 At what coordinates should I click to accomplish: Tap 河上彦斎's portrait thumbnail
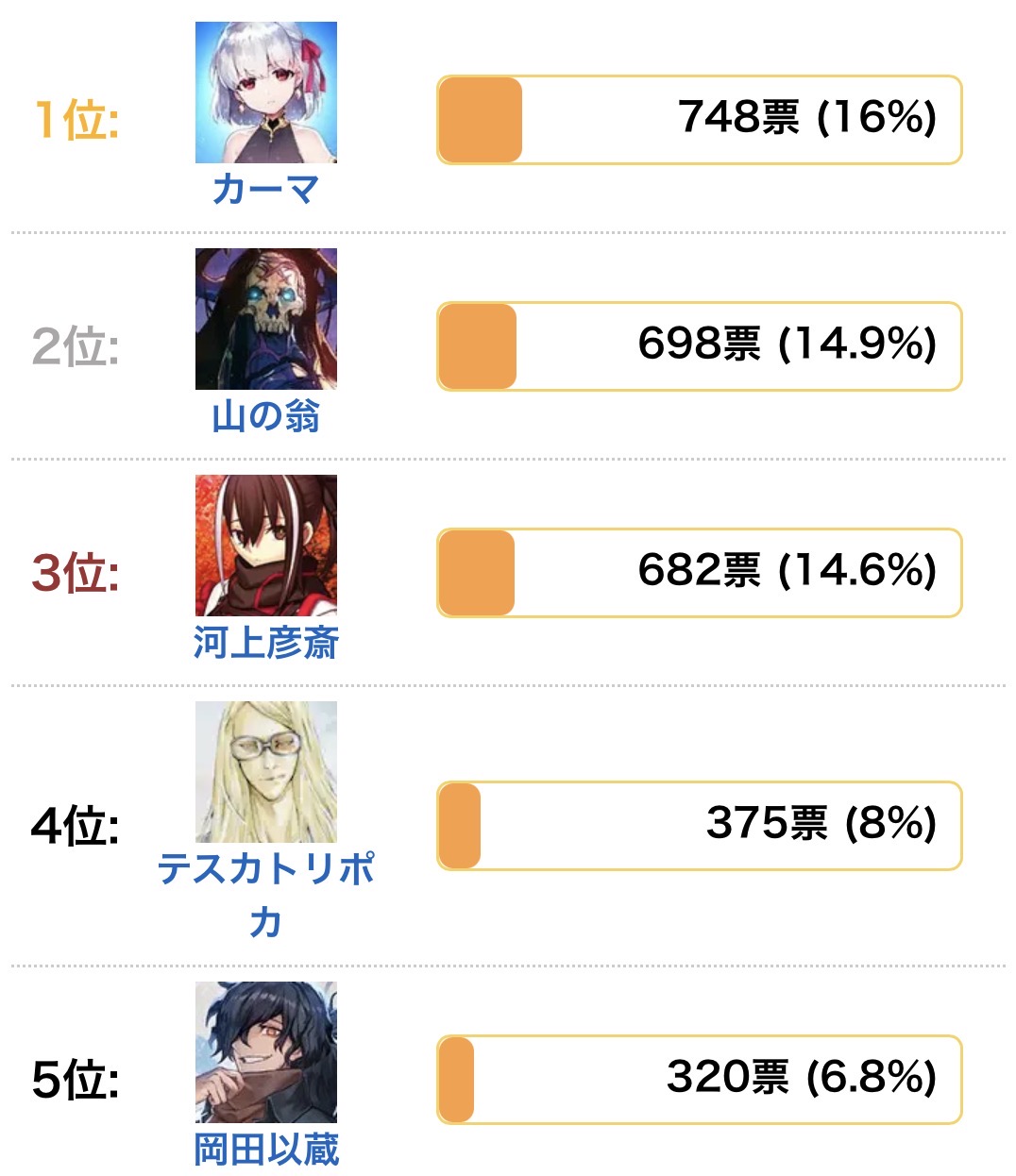pyautogui.click(x=265, y=546)
